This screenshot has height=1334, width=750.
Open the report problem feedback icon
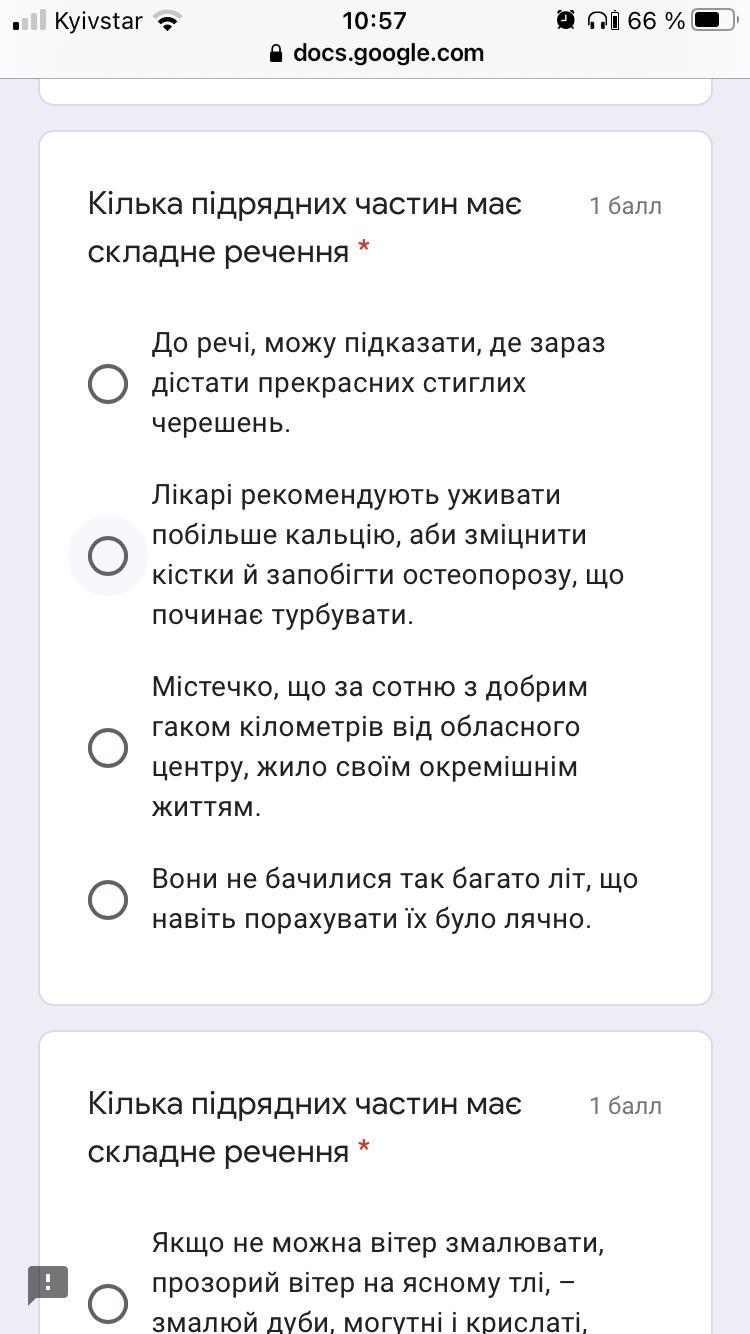click(47, 1283)
